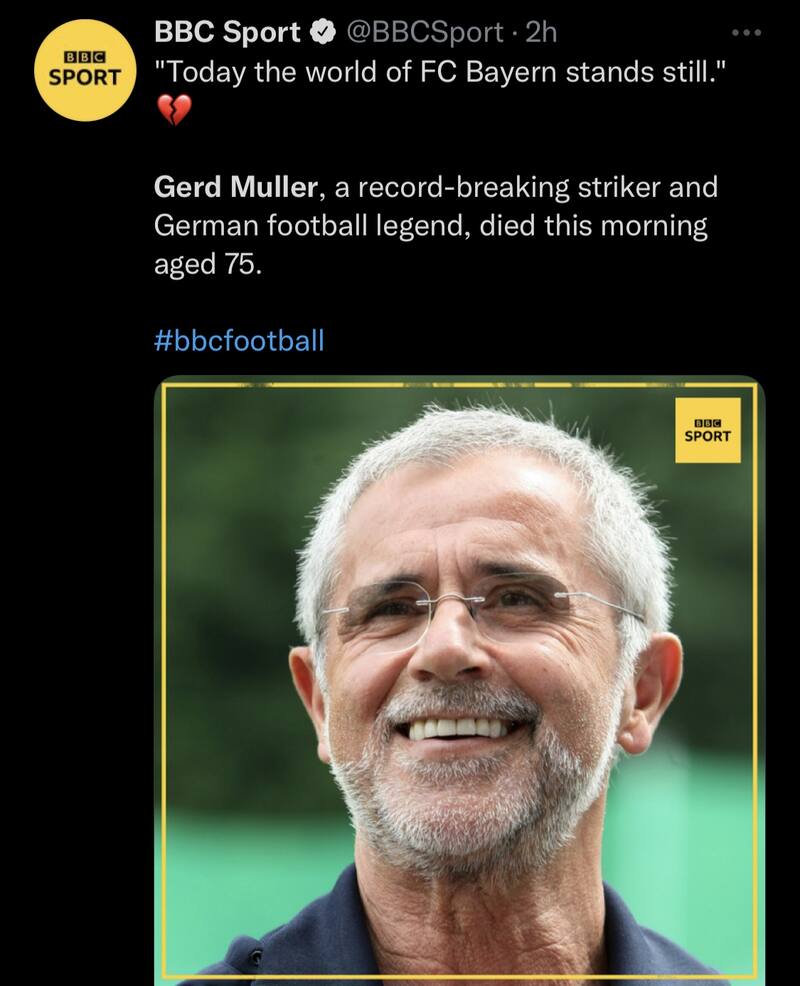Open the BBC Sport account name
Viewport: 800px width, 986px height.
227,32
